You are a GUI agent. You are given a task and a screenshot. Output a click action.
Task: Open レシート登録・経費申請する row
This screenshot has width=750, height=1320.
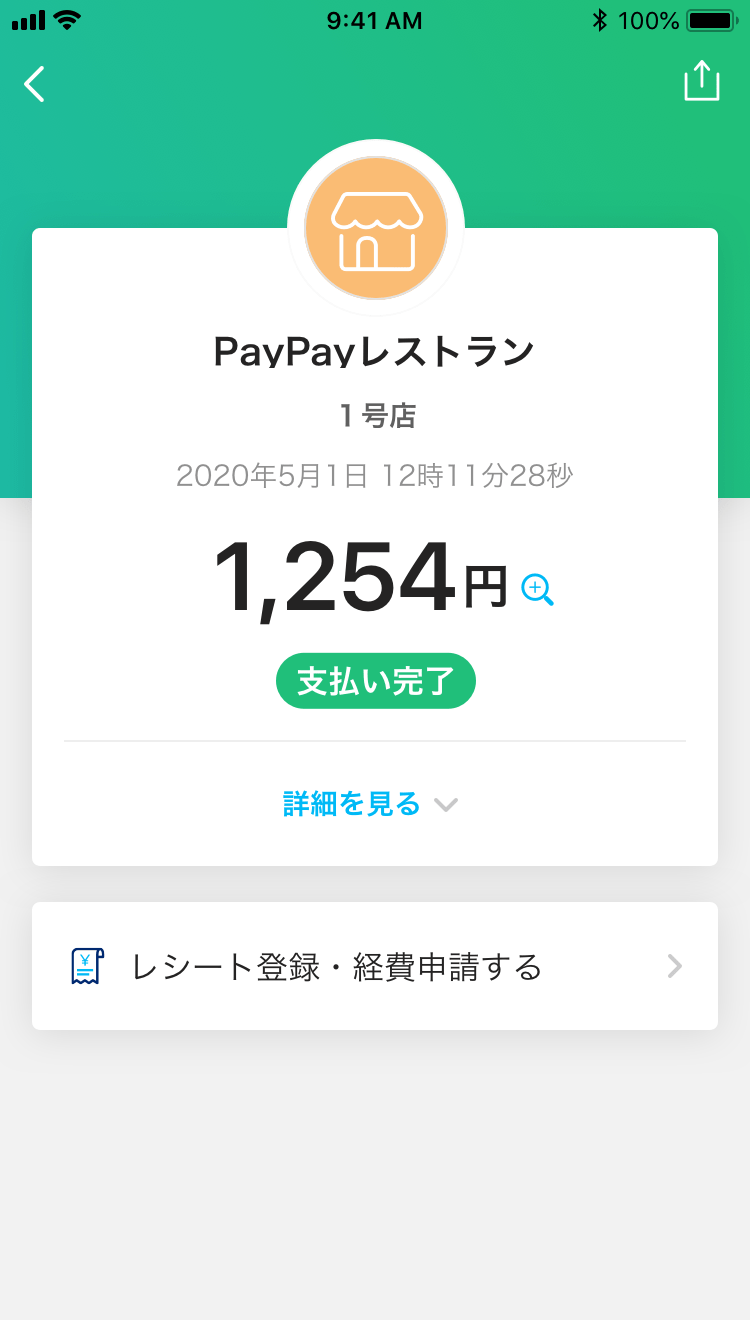pos(375,966)
